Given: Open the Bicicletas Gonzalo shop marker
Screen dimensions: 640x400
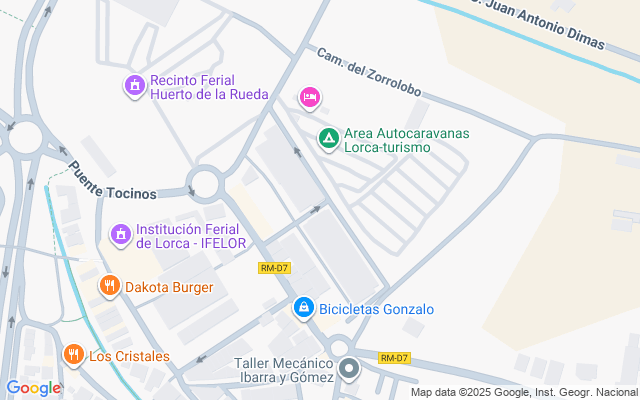Looking at the screenshot, I should coord(303,309).
